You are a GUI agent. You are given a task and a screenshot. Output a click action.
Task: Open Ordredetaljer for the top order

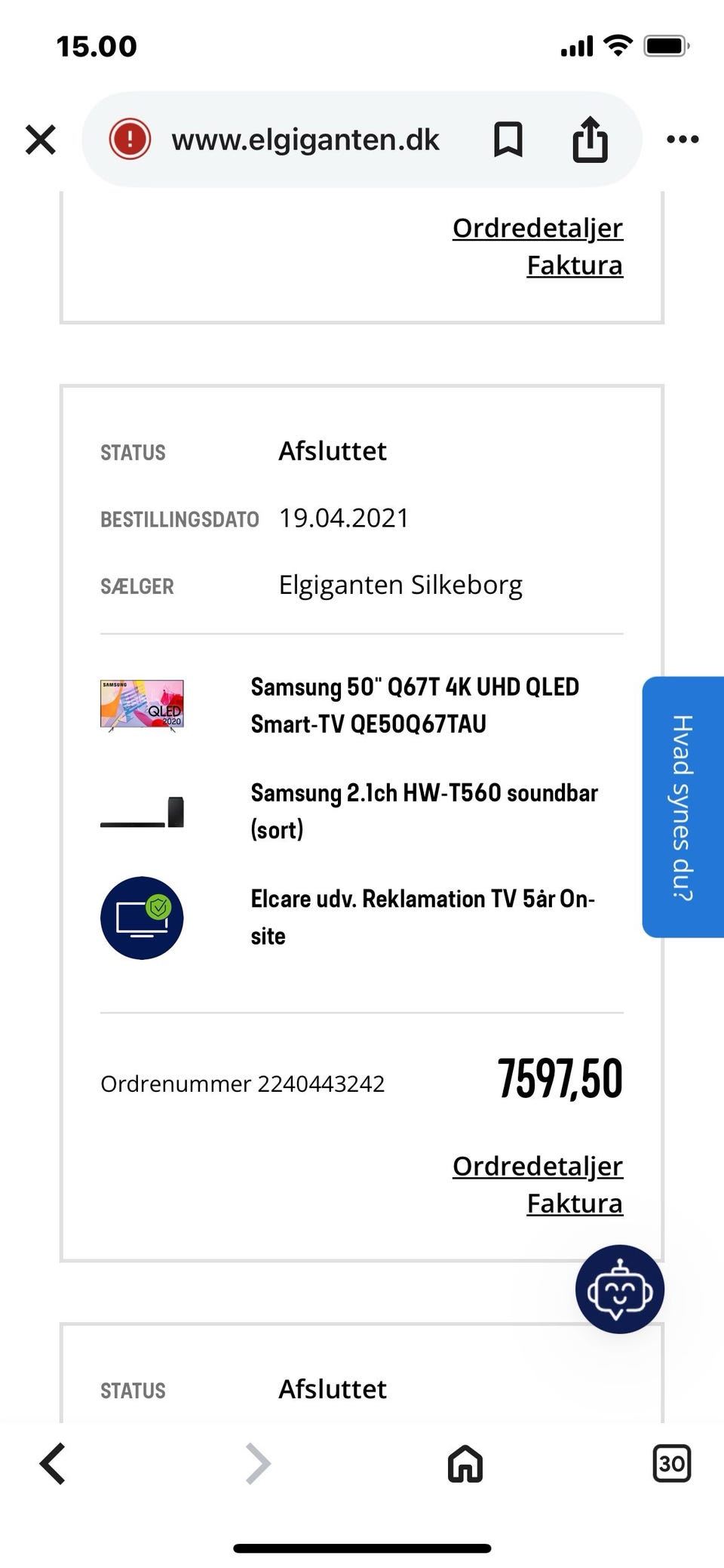pos(538,227)
